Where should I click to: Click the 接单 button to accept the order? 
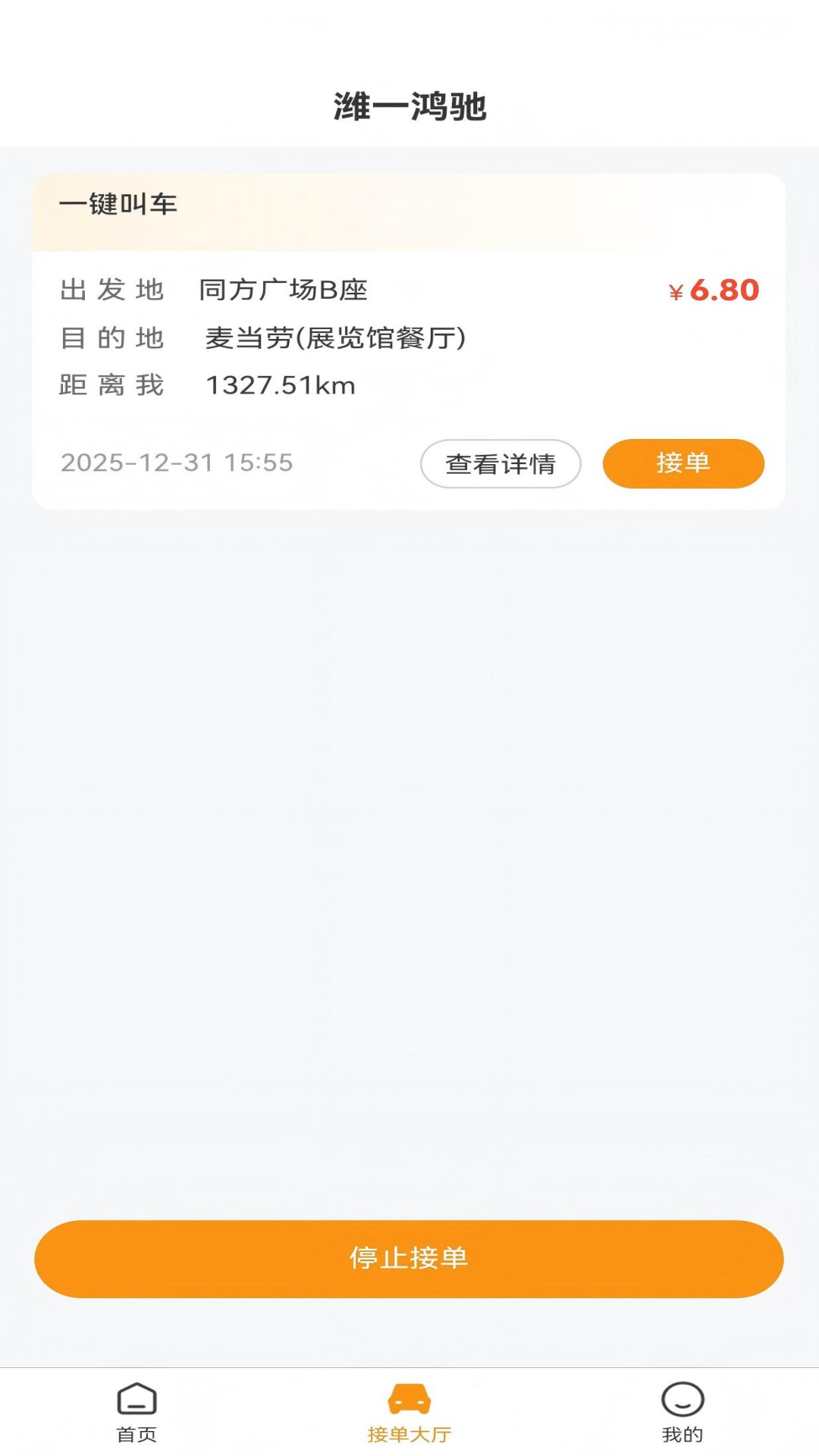(x=683, y=463)
